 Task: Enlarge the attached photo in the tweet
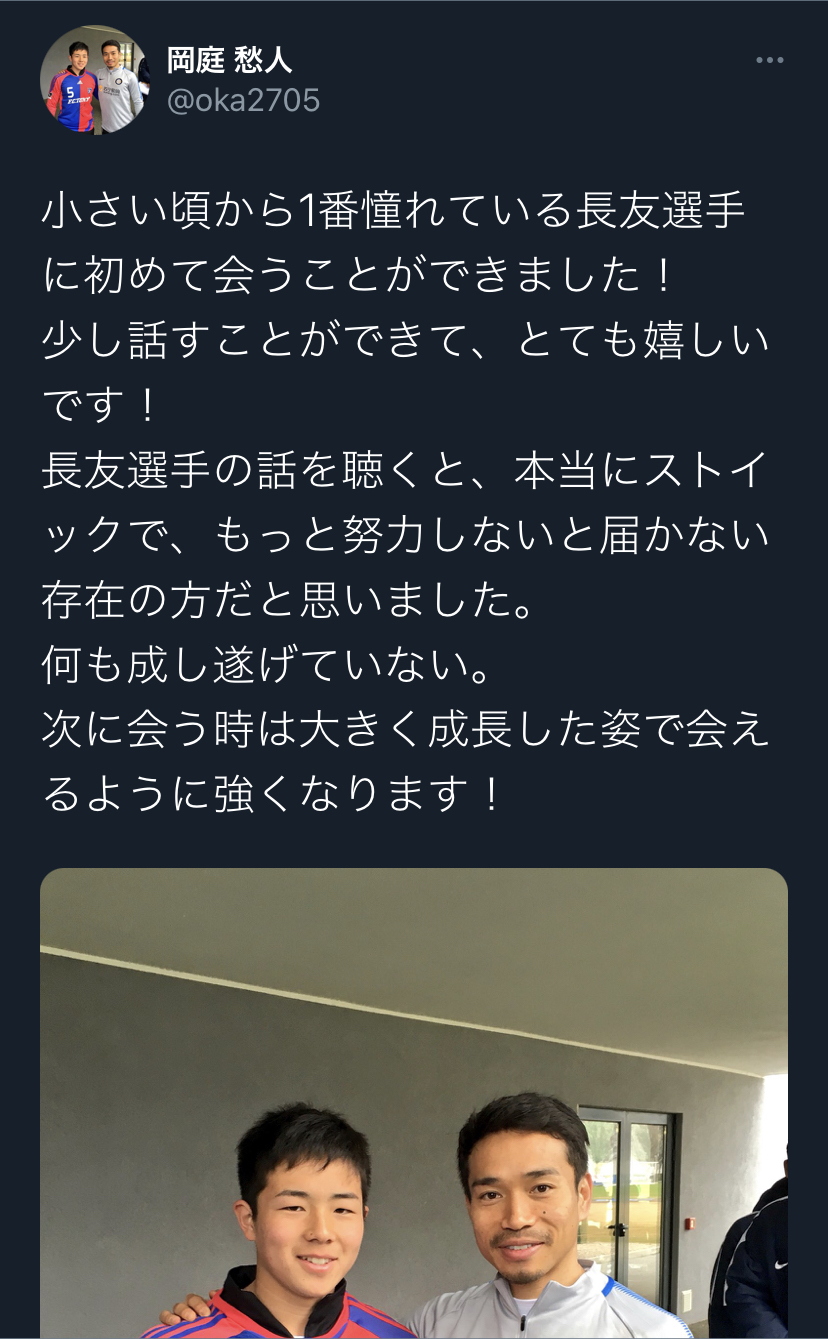tap(414, 1100)
